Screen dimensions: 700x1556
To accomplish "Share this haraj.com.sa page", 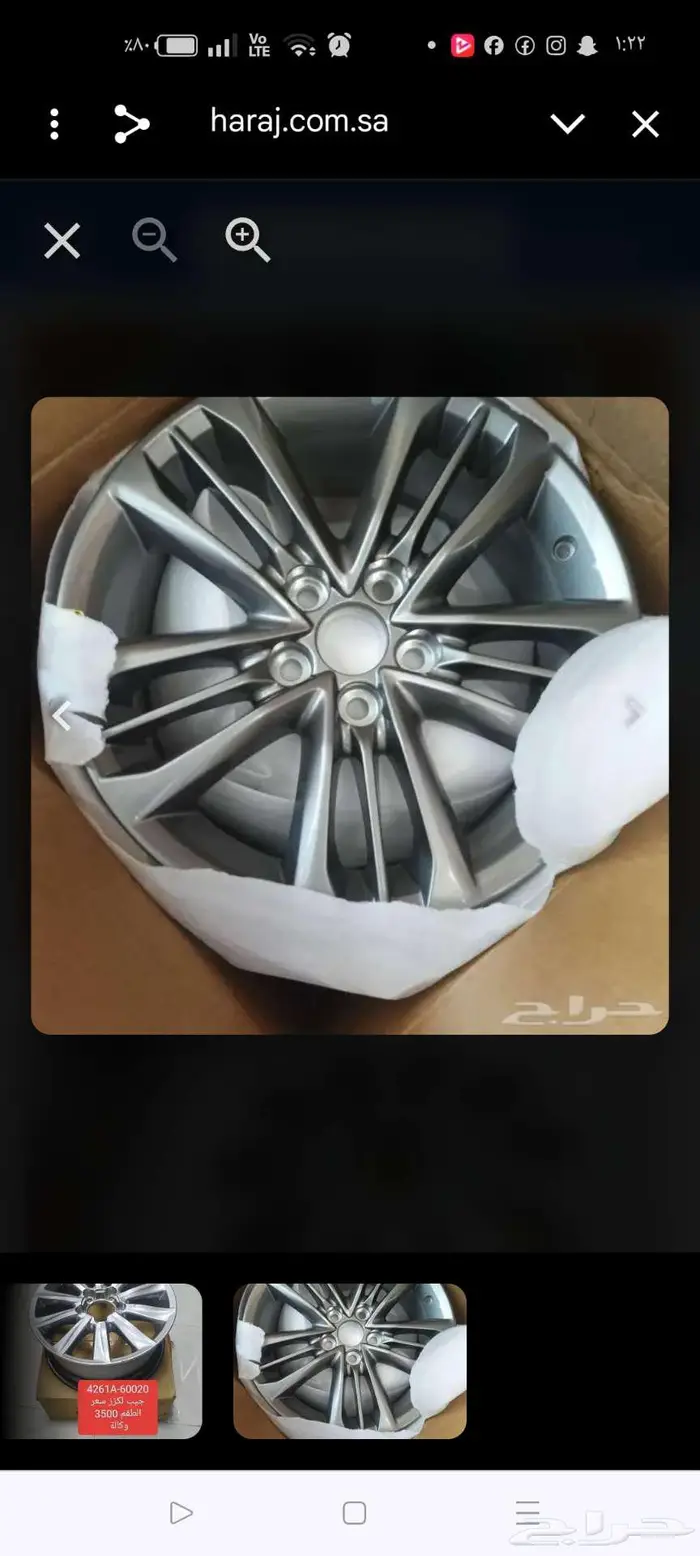I will [x=131, y=124].
